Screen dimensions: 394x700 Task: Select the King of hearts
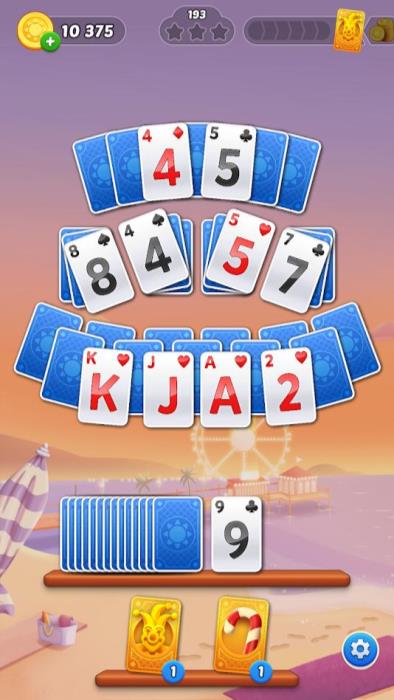coord(106,387)
